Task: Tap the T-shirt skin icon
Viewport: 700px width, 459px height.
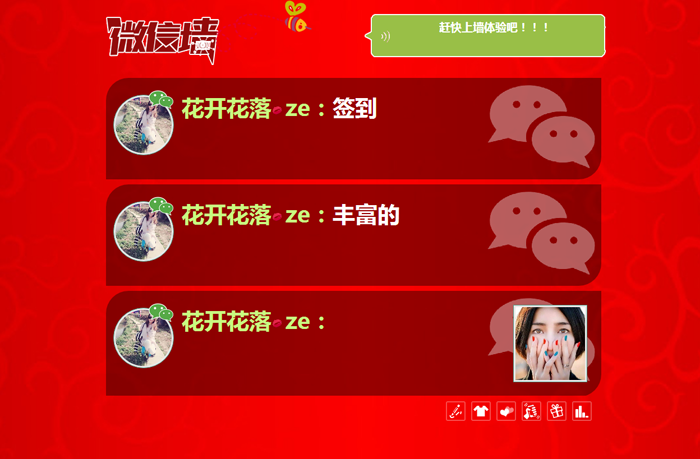Action: point(481,411)
